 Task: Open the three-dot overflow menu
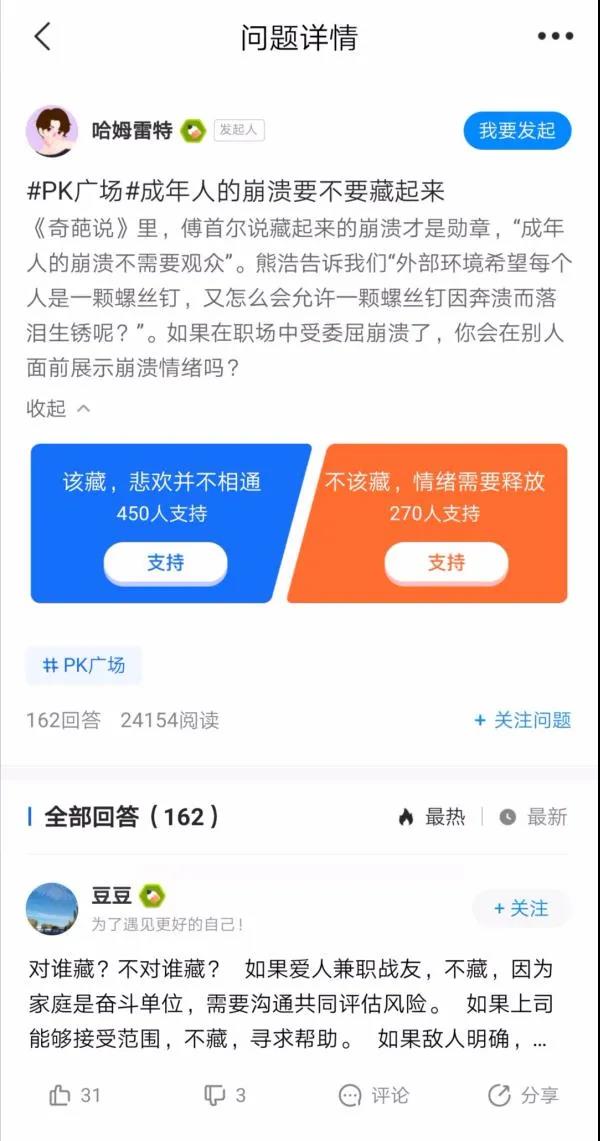(555, 37)
